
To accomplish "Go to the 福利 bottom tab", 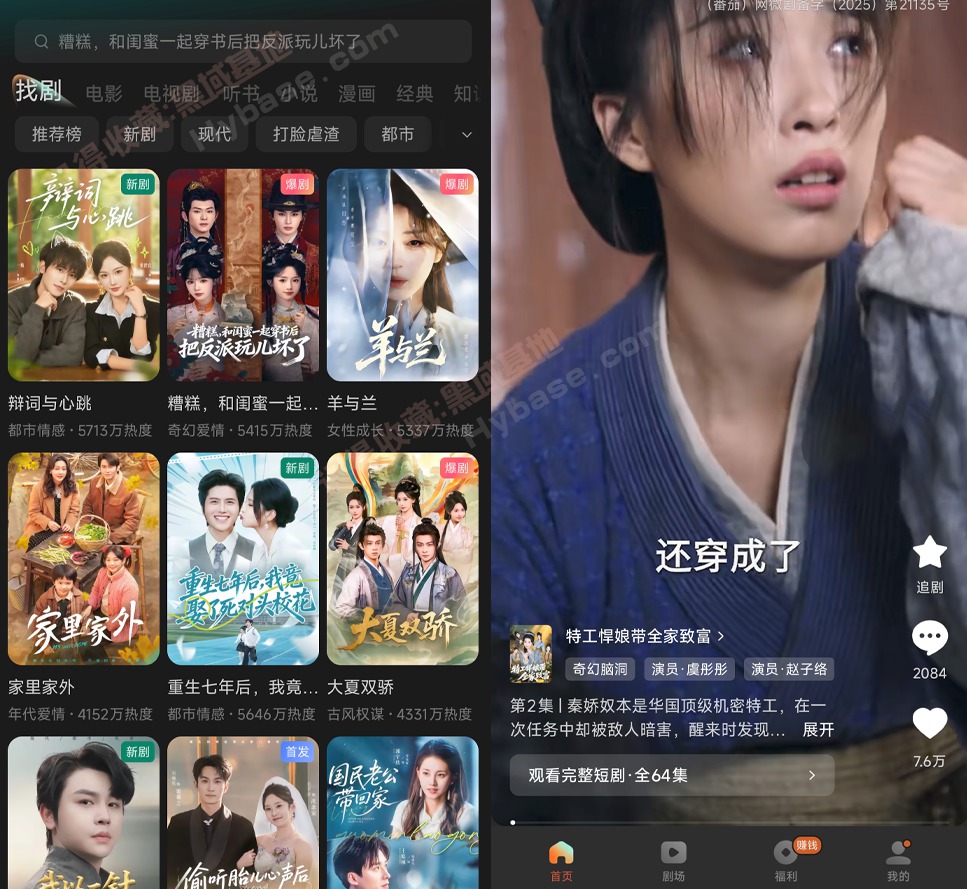I will 786,859.
